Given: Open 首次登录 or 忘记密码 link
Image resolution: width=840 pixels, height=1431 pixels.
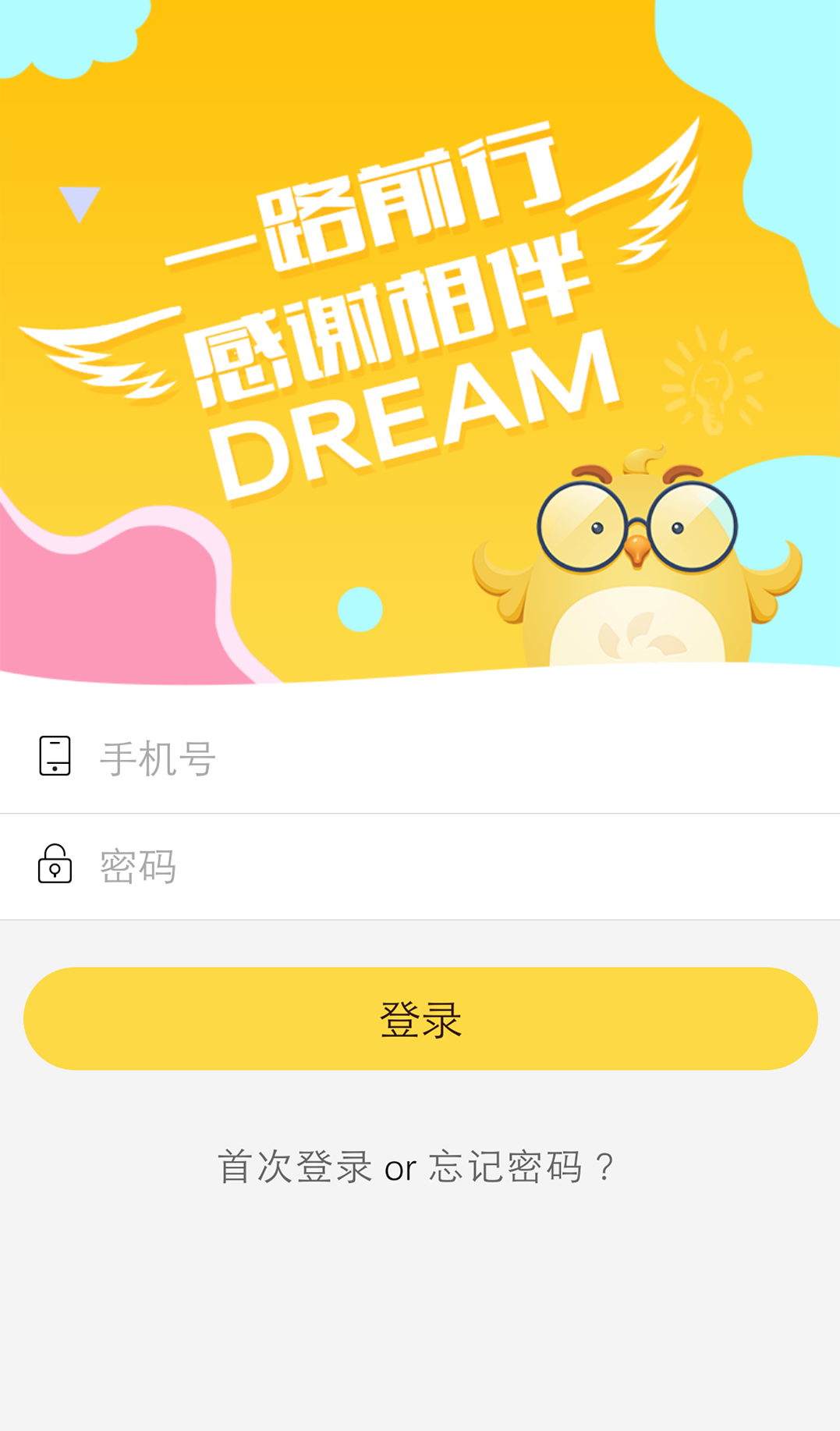Looking at the screenshot, I should click(417, 1167).
